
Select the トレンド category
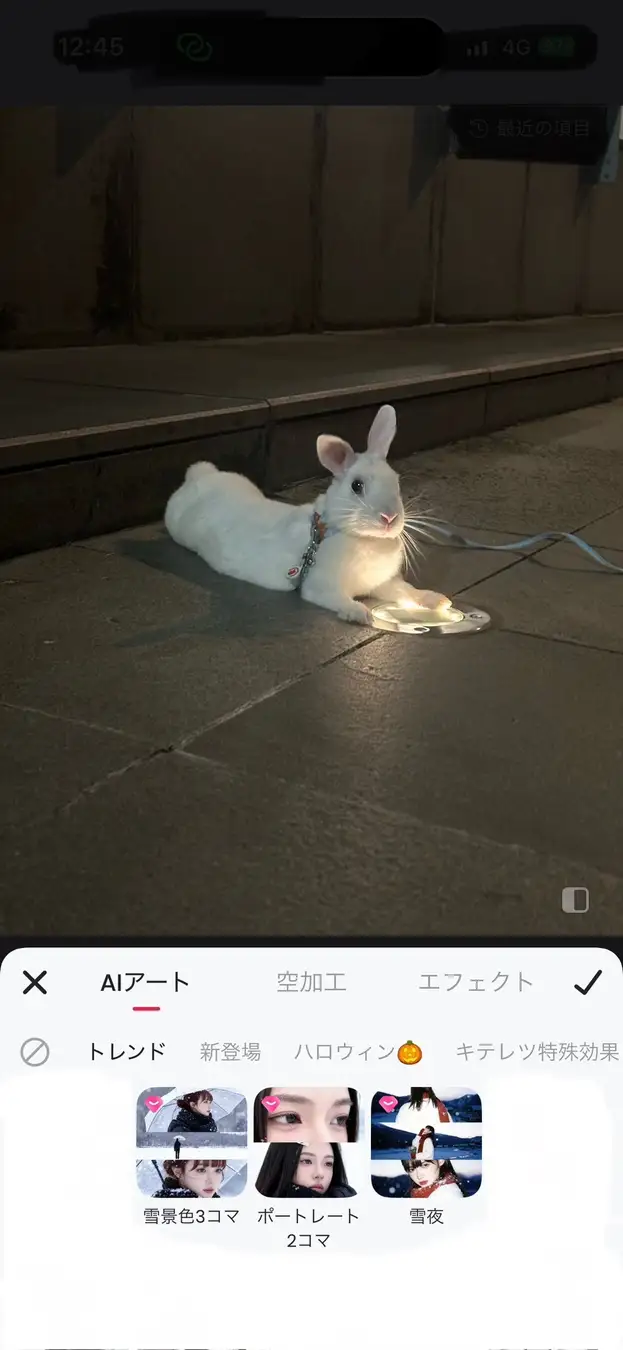(127, 1052)
